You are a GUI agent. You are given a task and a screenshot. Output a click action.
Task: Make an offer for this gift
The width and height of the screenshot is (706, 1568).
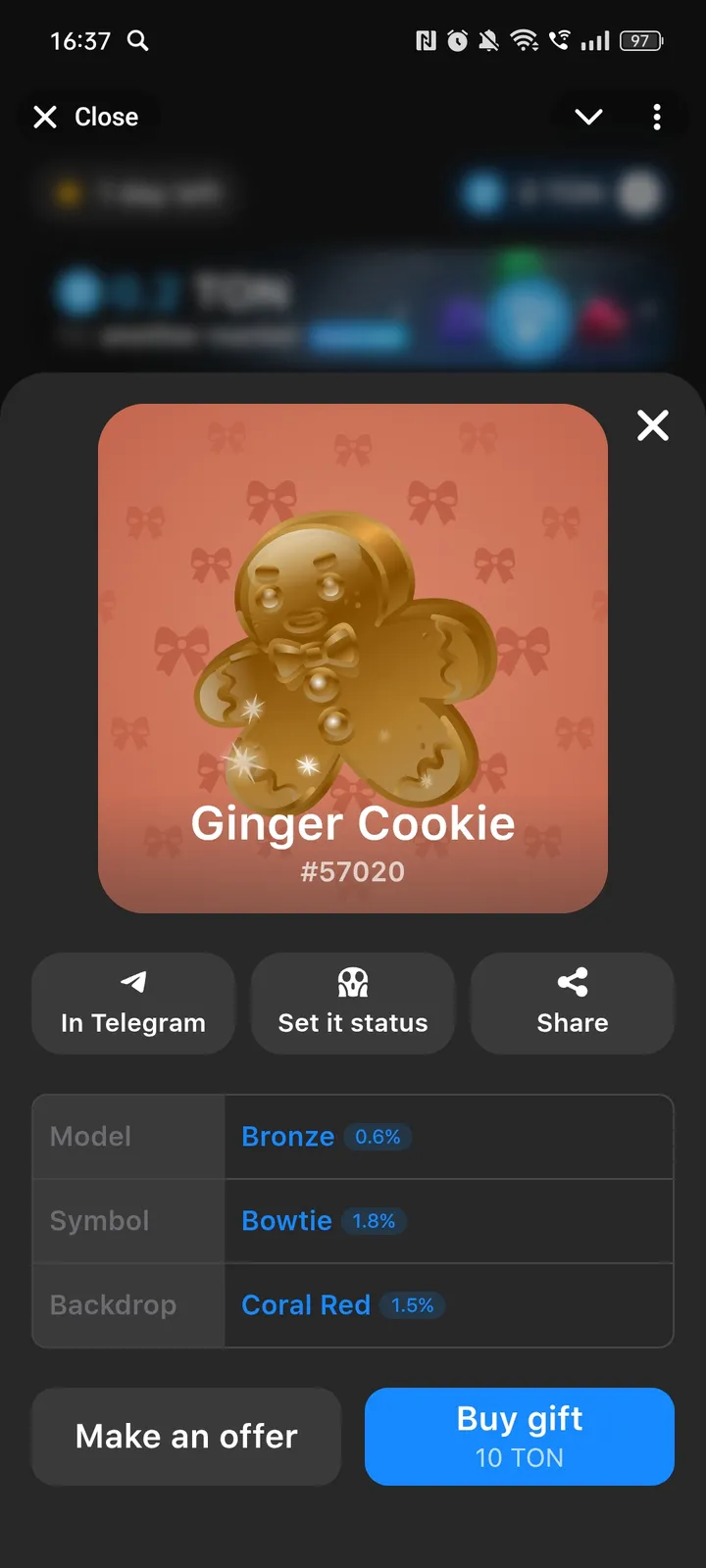(x=186, y=1437)
